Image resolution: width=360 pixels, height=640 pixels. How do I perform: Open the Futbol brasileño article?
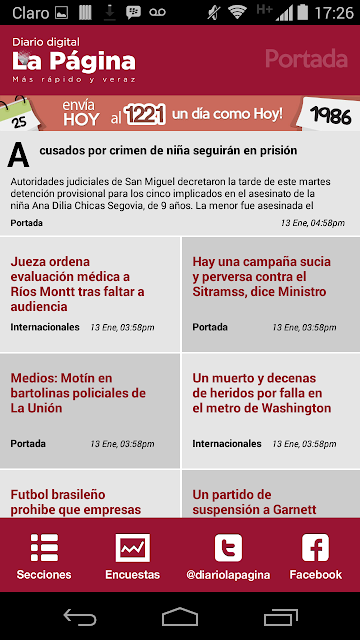click(x=90, y=494)
